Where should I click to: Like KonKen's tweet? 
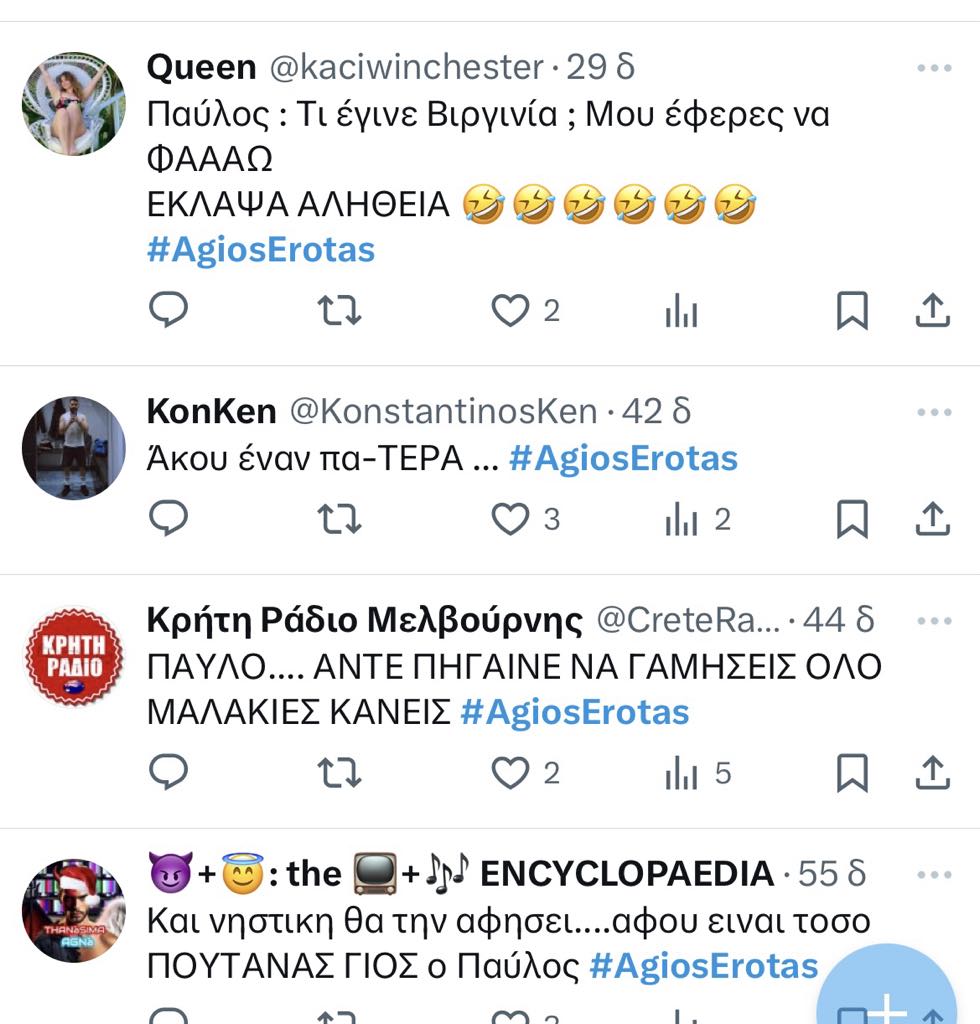click(x=509, y=518)
